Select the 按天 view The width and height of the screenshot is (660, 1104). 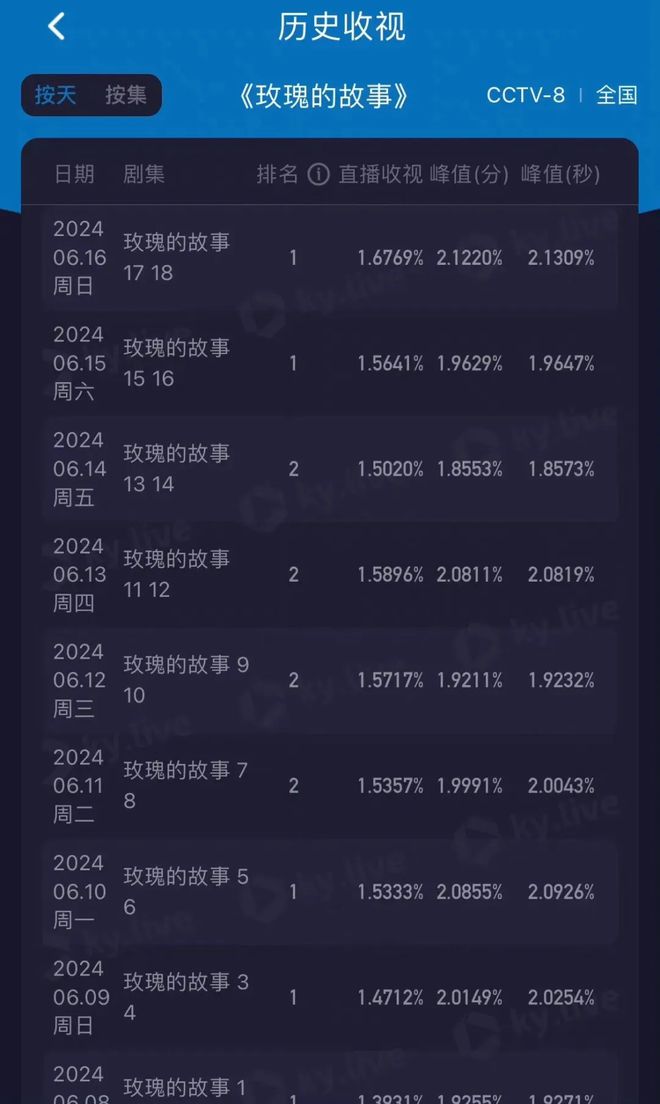click(56, 95)
